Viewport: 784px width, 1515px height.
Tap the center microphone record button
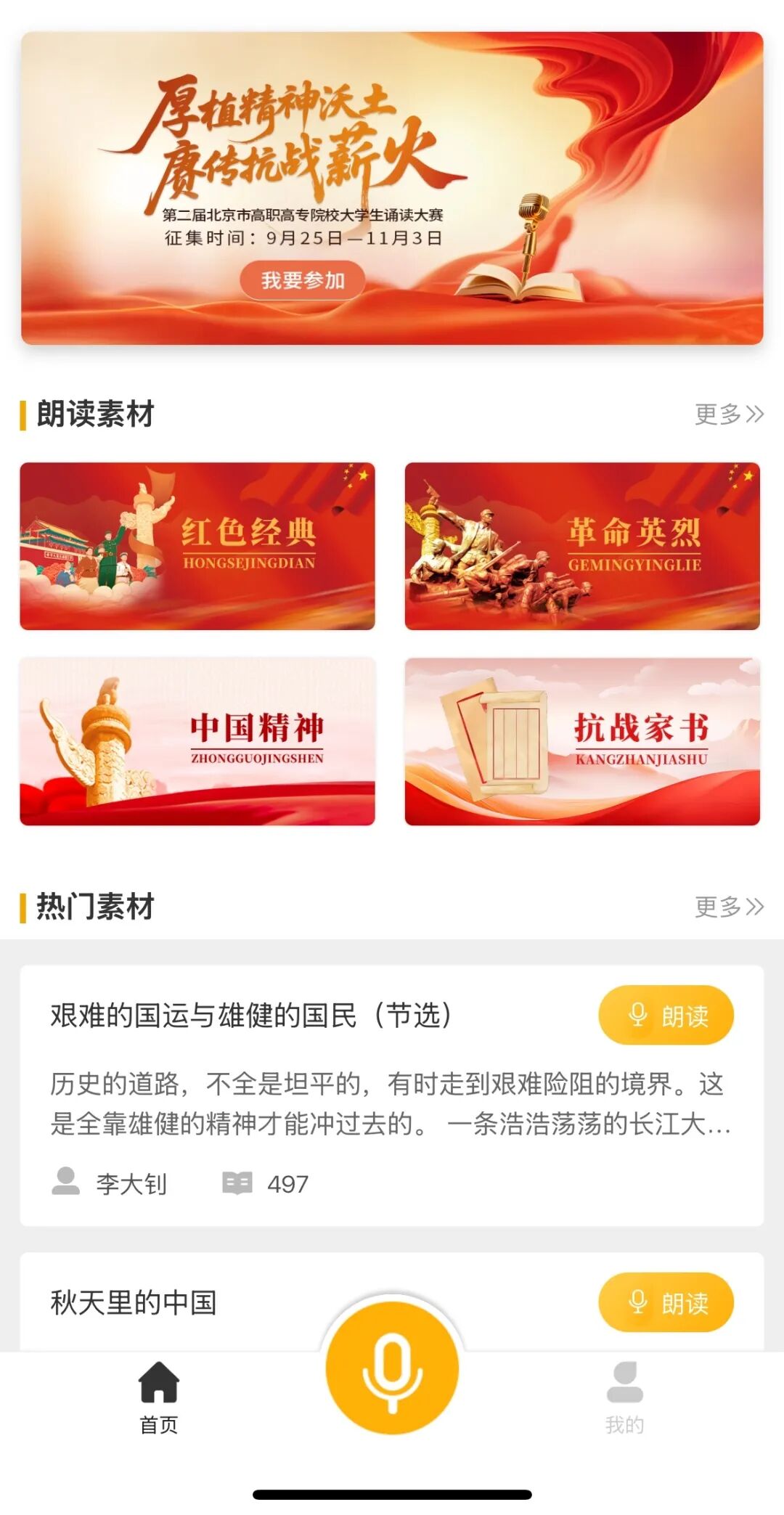pyautogui.click(x=392, y=1367)
